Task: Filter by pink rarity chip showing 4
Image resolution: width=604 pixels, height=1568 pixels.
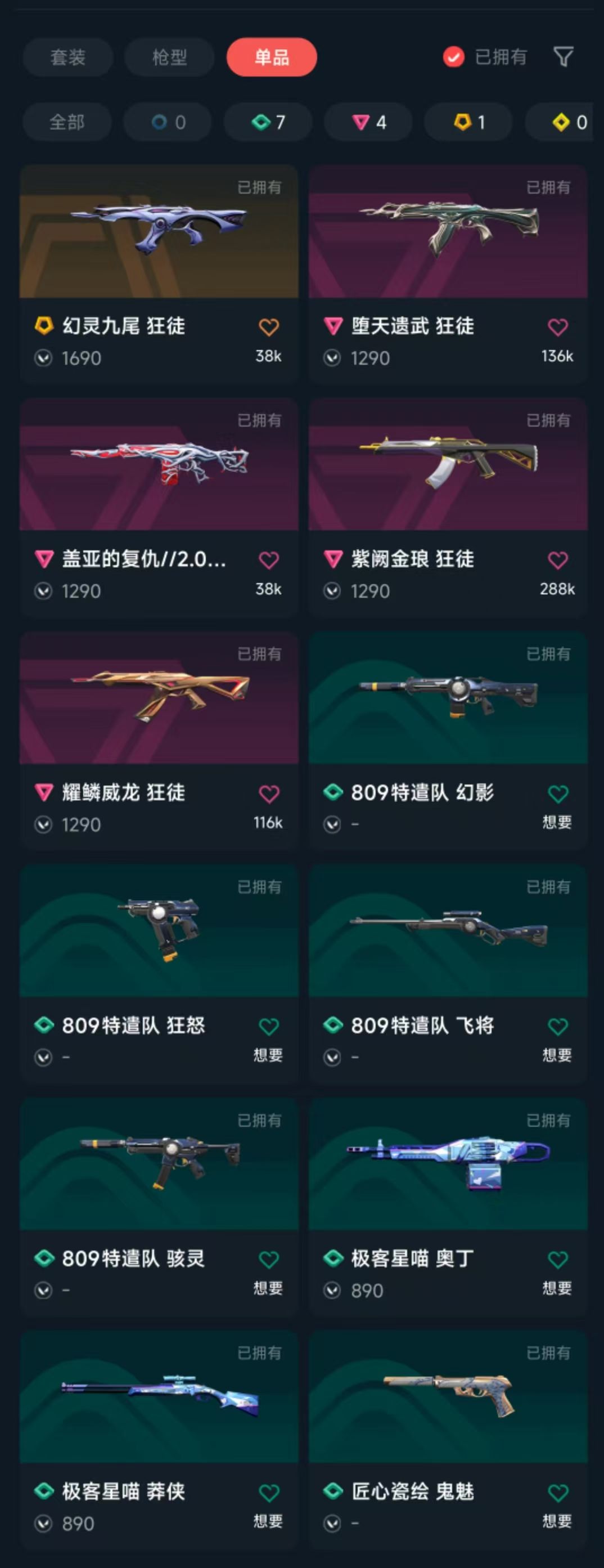Action: pyautogui.click(x=368, y=122)
